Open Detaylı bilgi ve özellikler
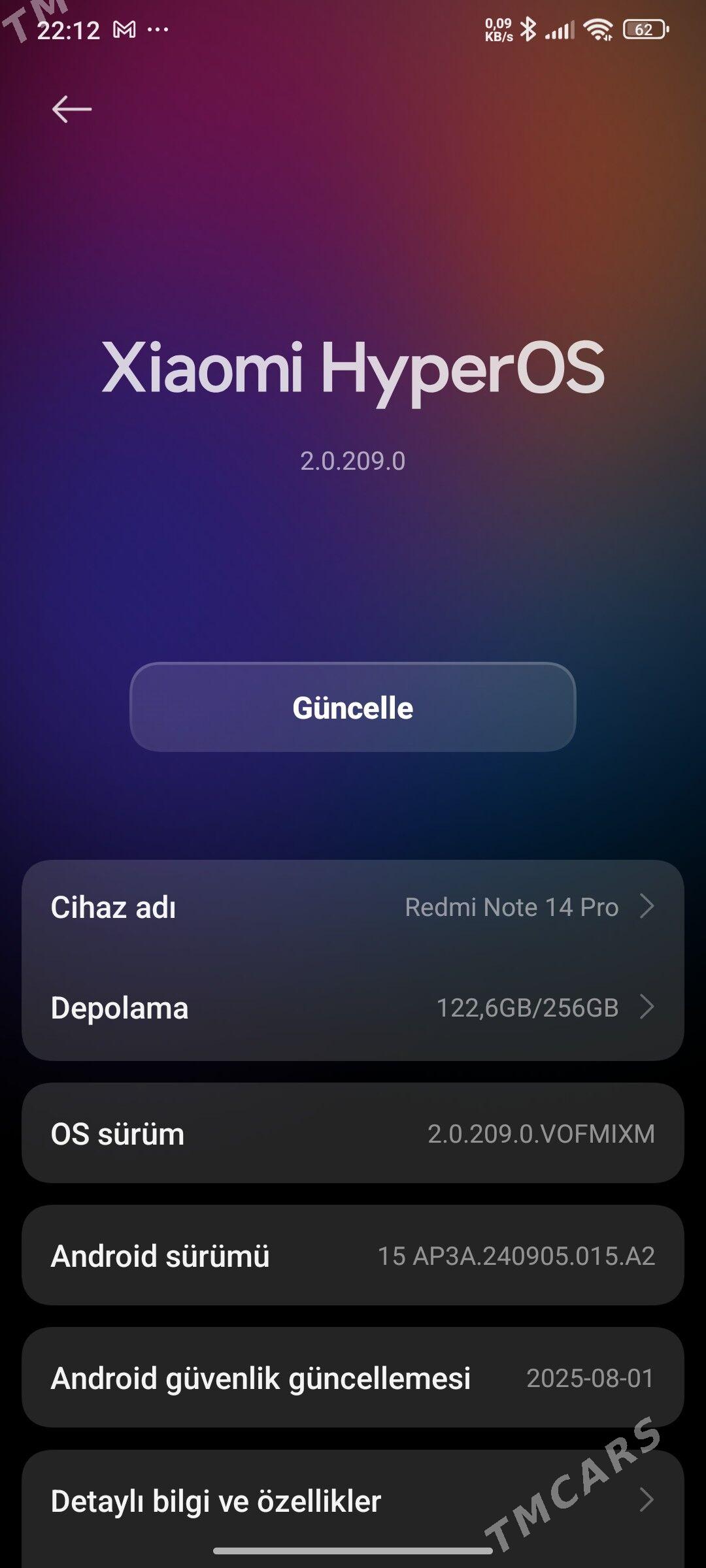Image resolution: width=706 pixels, height=1568 pixels. click(x=353, y=1501)
